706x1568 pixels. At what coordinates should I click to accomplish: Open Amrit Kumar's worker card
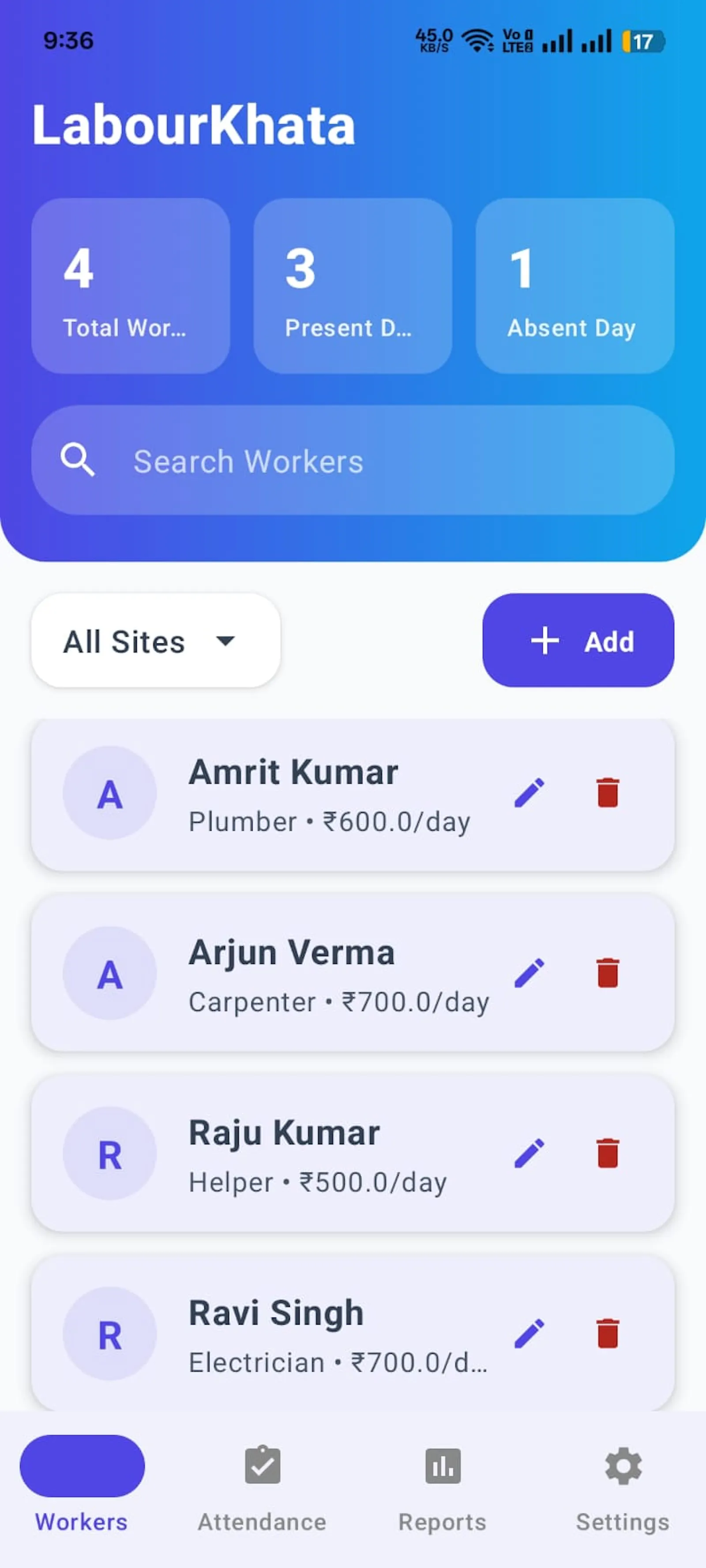[353, 794]
